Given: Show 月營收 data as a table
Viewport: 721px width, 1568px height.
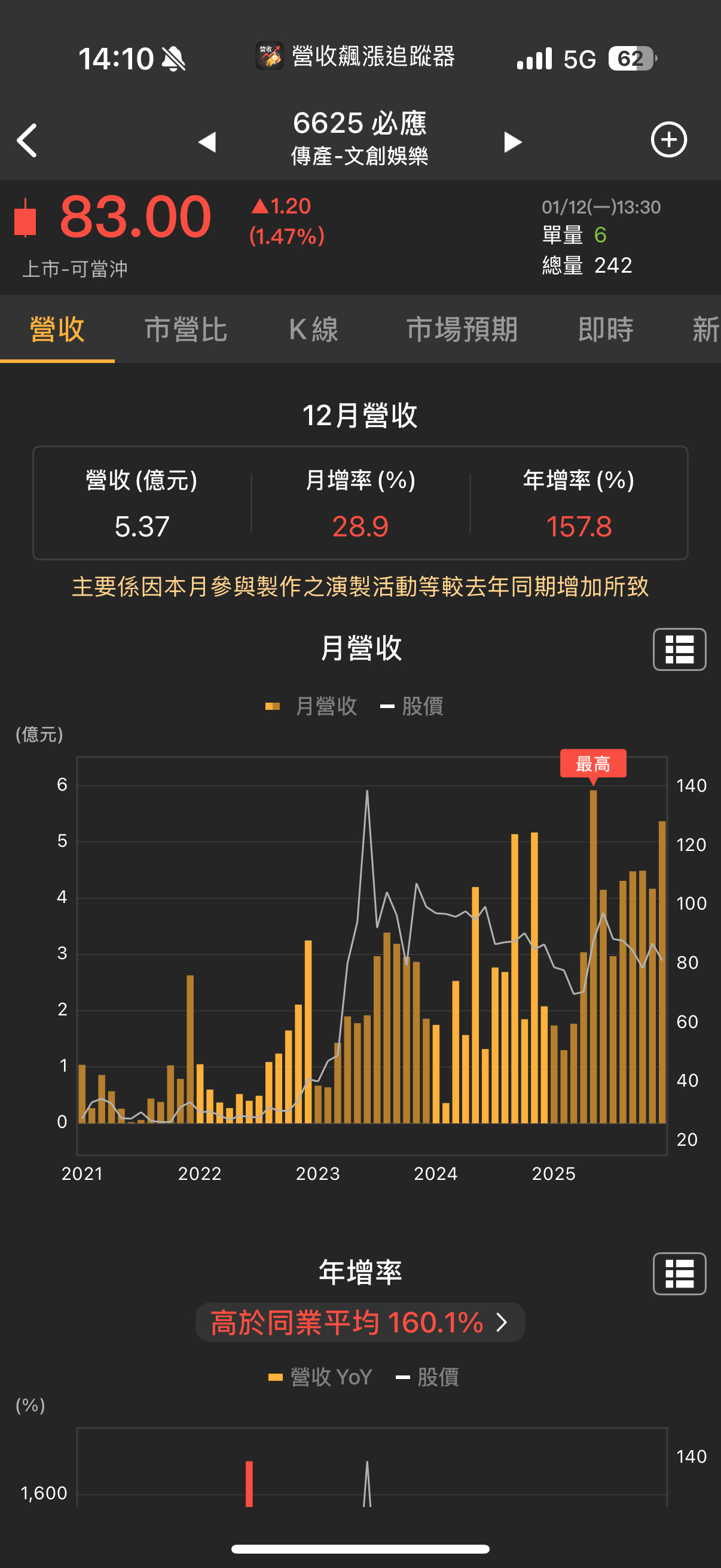Looking at the screenshot, I should click(679, 649).
